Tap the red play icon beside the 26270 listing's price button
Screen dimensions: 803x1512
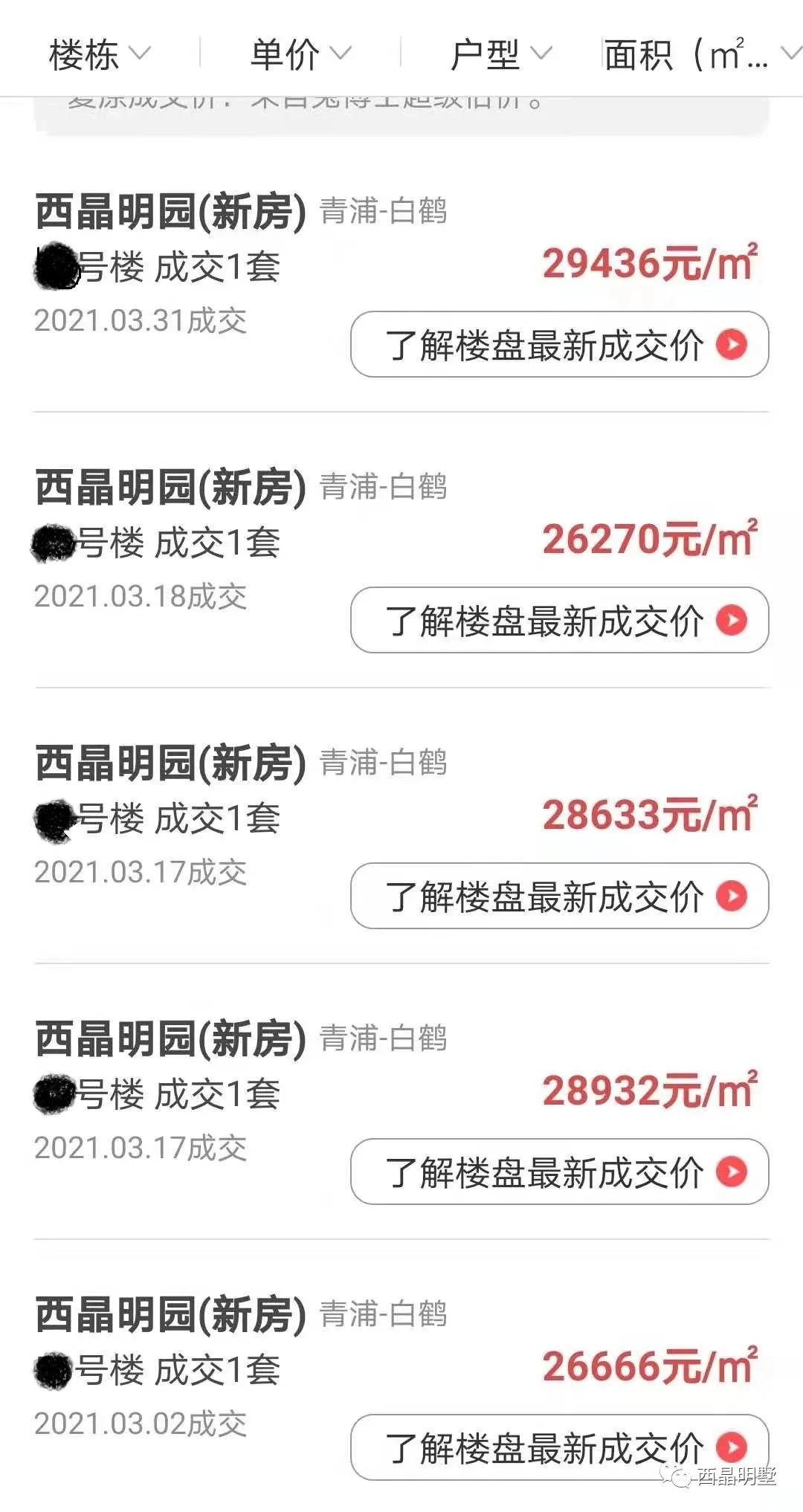pos(732,621)
